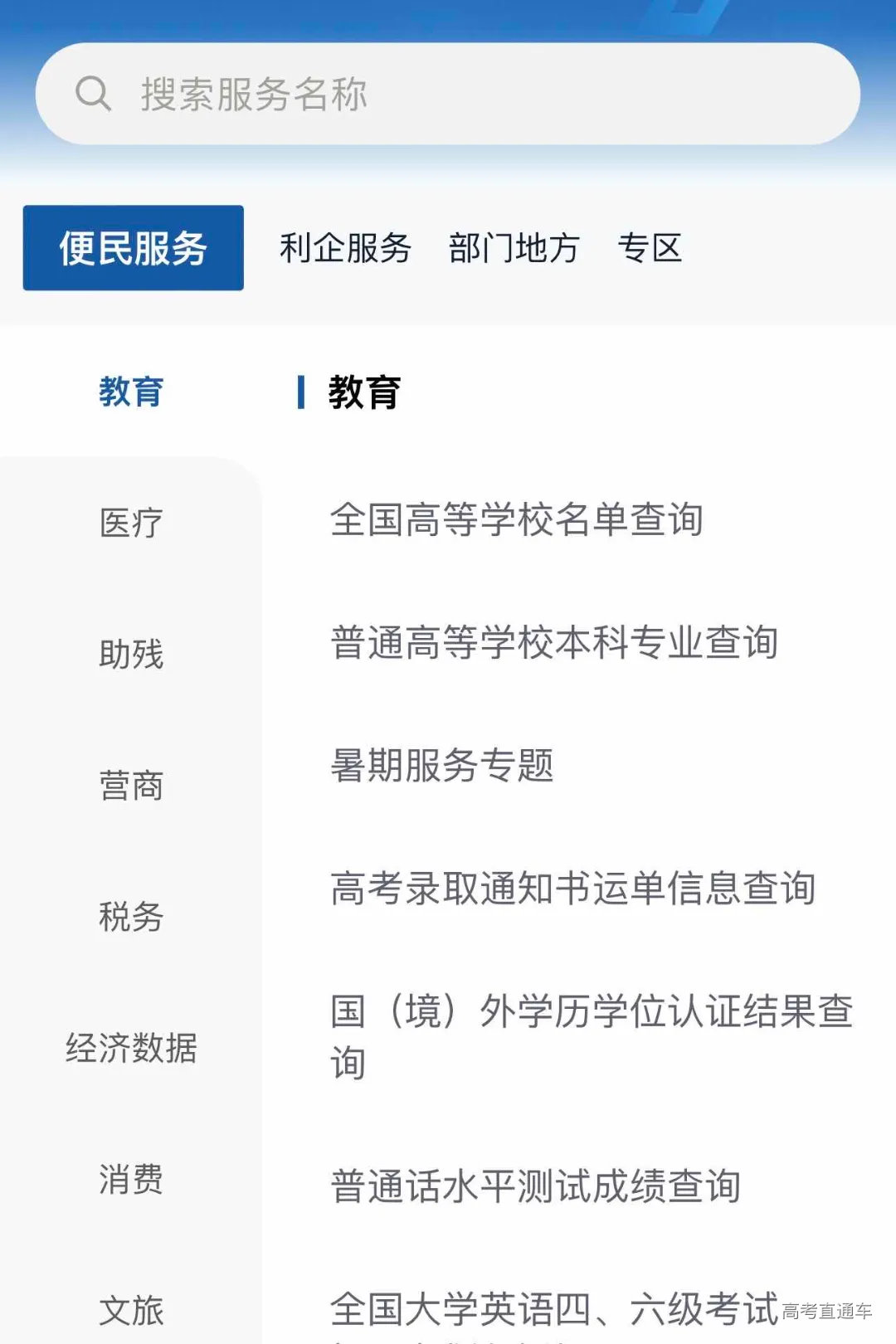Open the 部门地方 tab

[515, 246]
